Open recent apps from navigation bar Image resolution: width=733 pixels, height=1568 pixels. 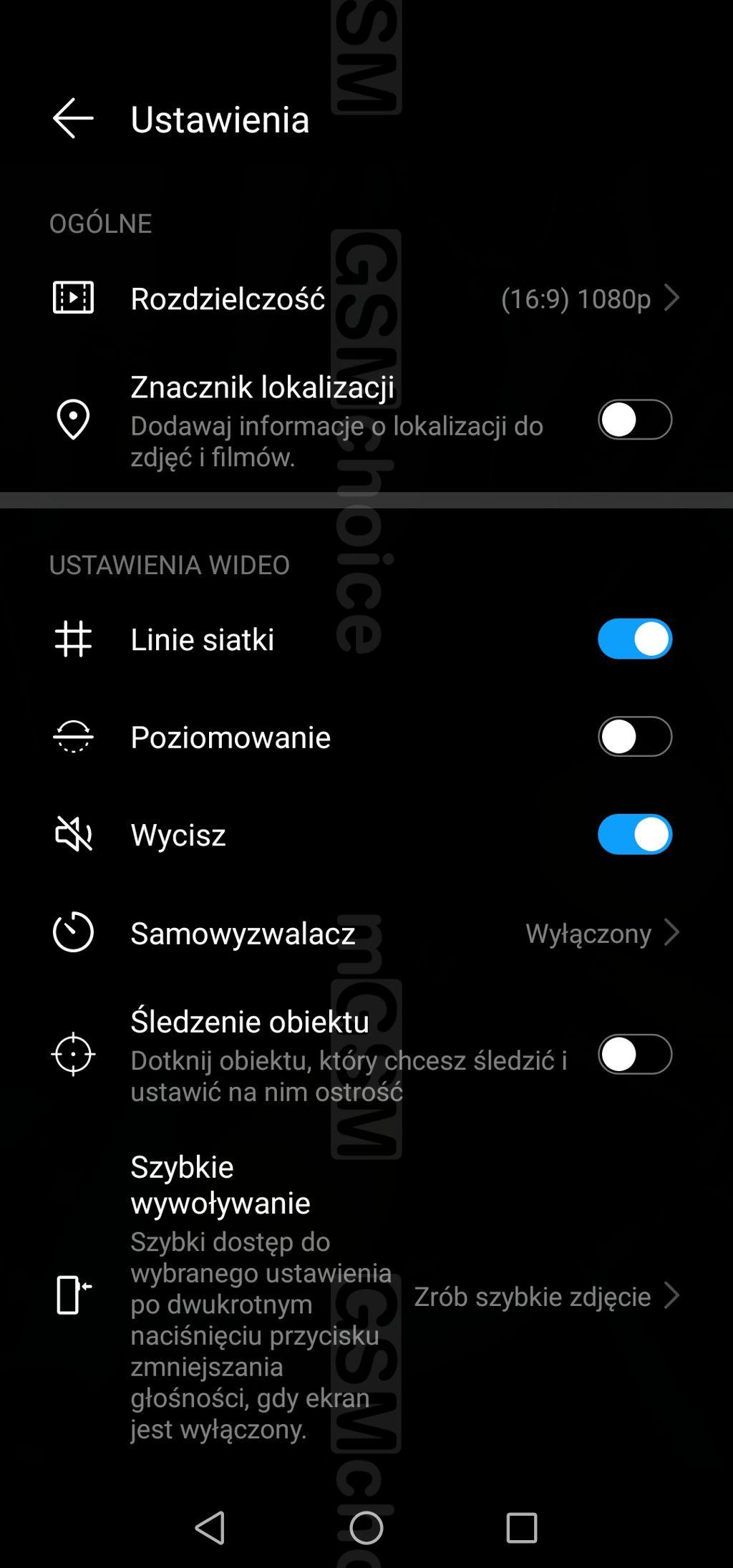(521, 1528)
